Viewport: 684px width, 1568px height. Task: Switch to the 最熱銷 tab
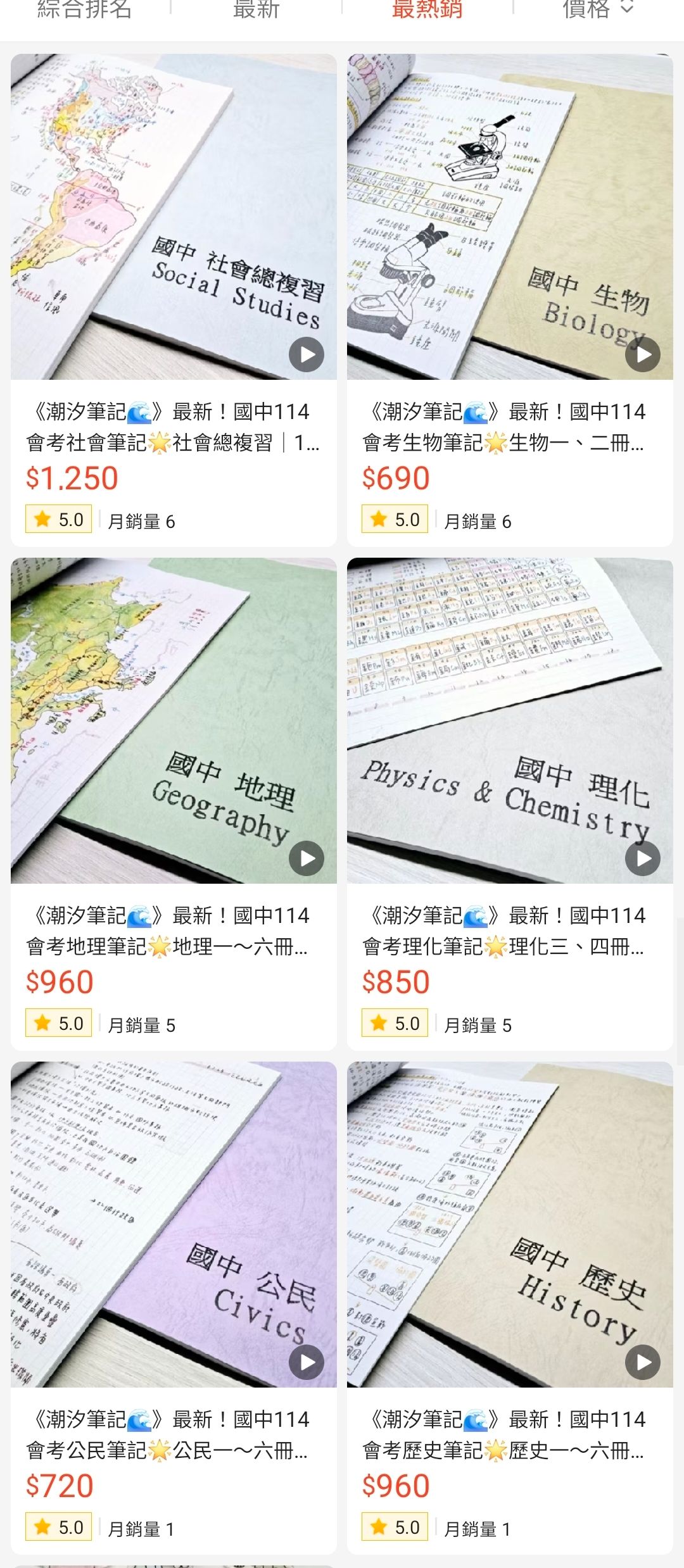(427, 9)
